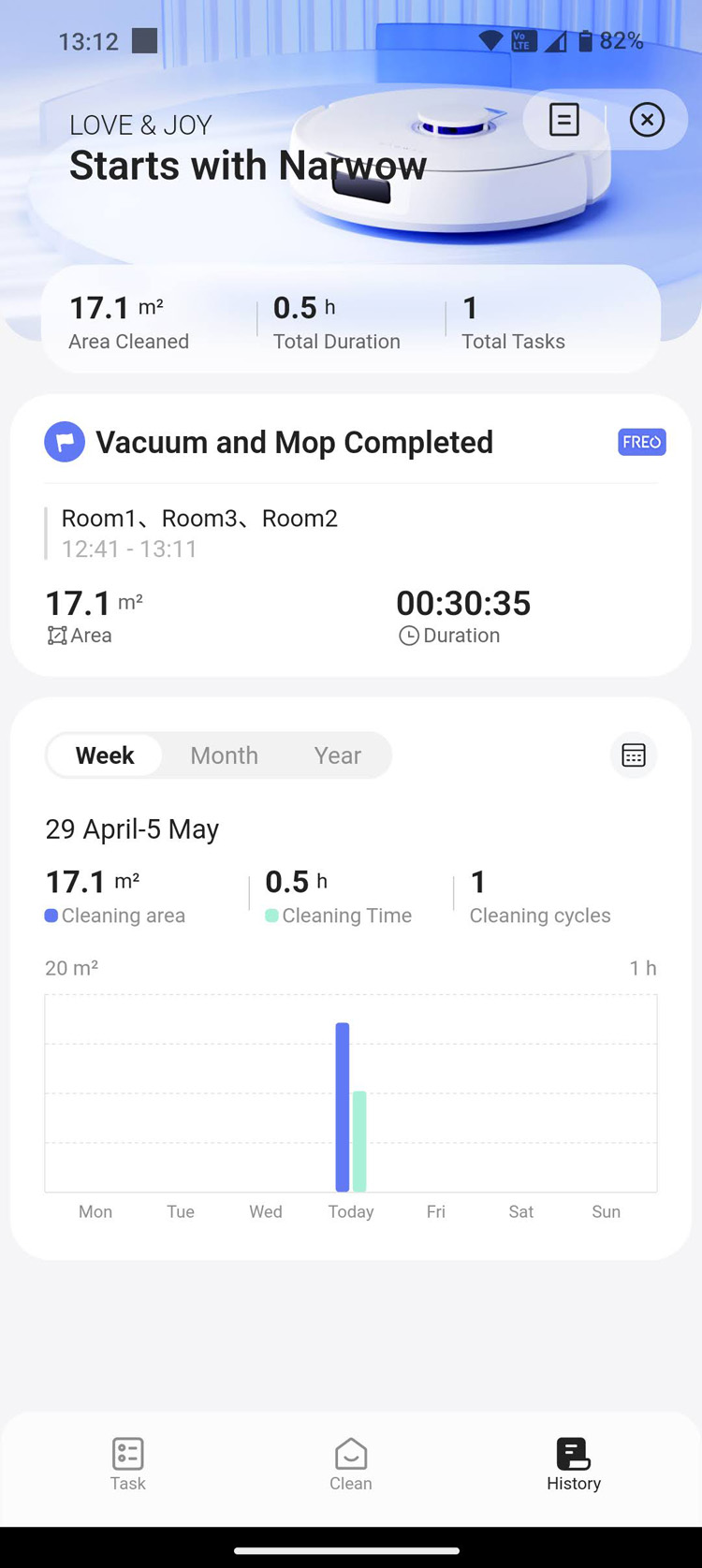Select the History tab
This screenshot has width=702, height=1568.
pos(574,1464)
